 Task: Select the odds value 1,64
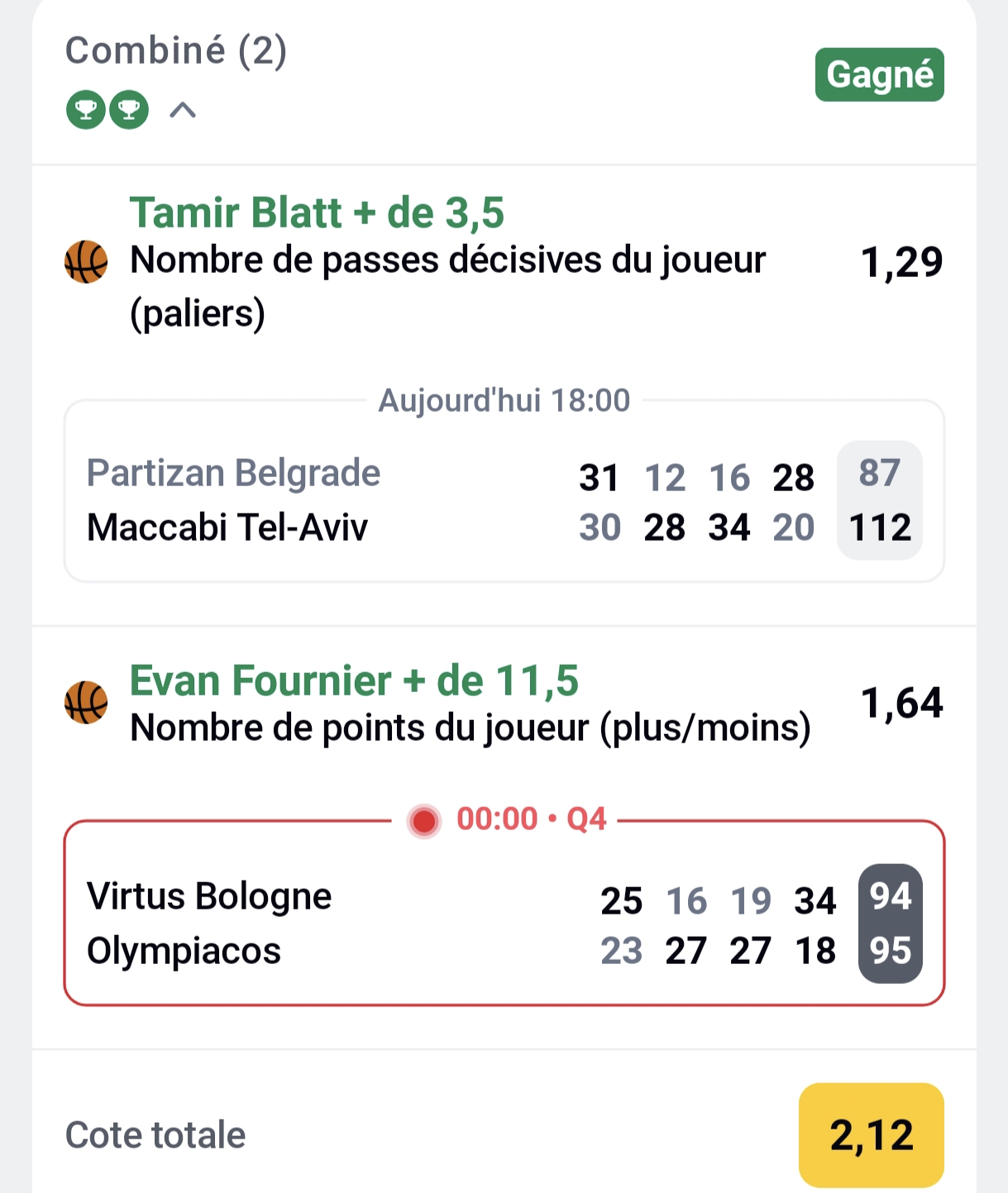(x=903, y=704)
